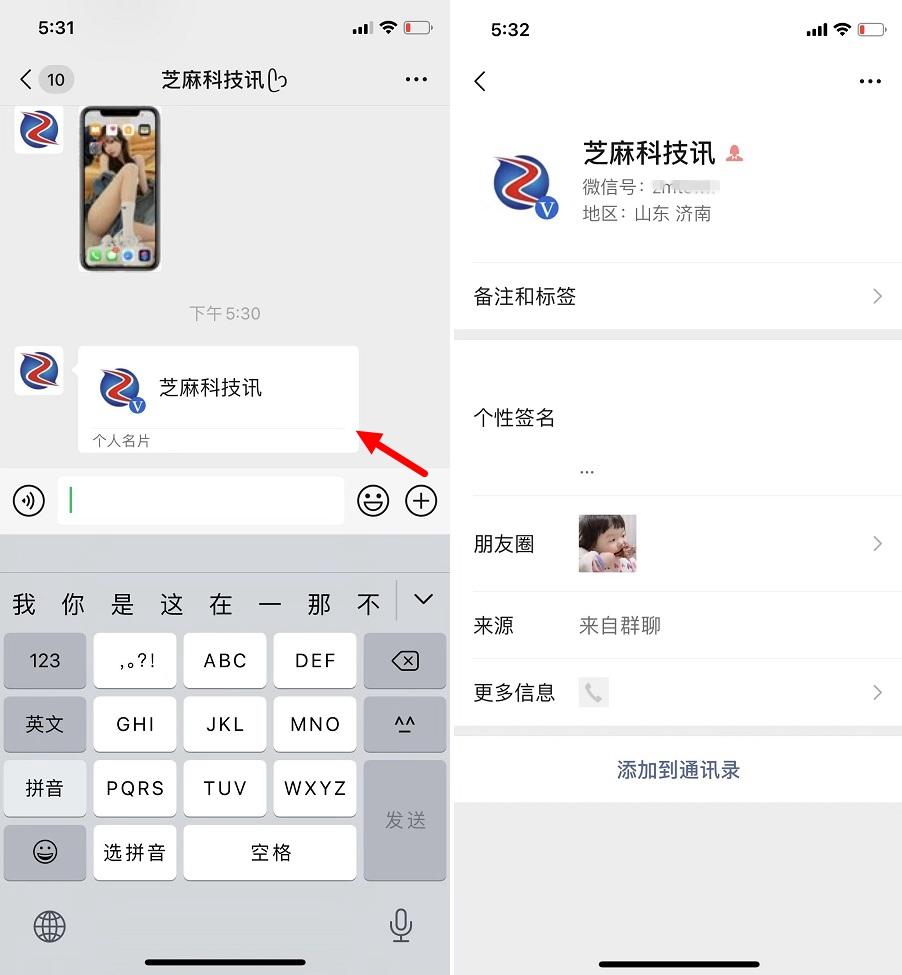Open 备注和标签 settings row
The width and height of the screenshot is (902, 975).
click(677, 296)
